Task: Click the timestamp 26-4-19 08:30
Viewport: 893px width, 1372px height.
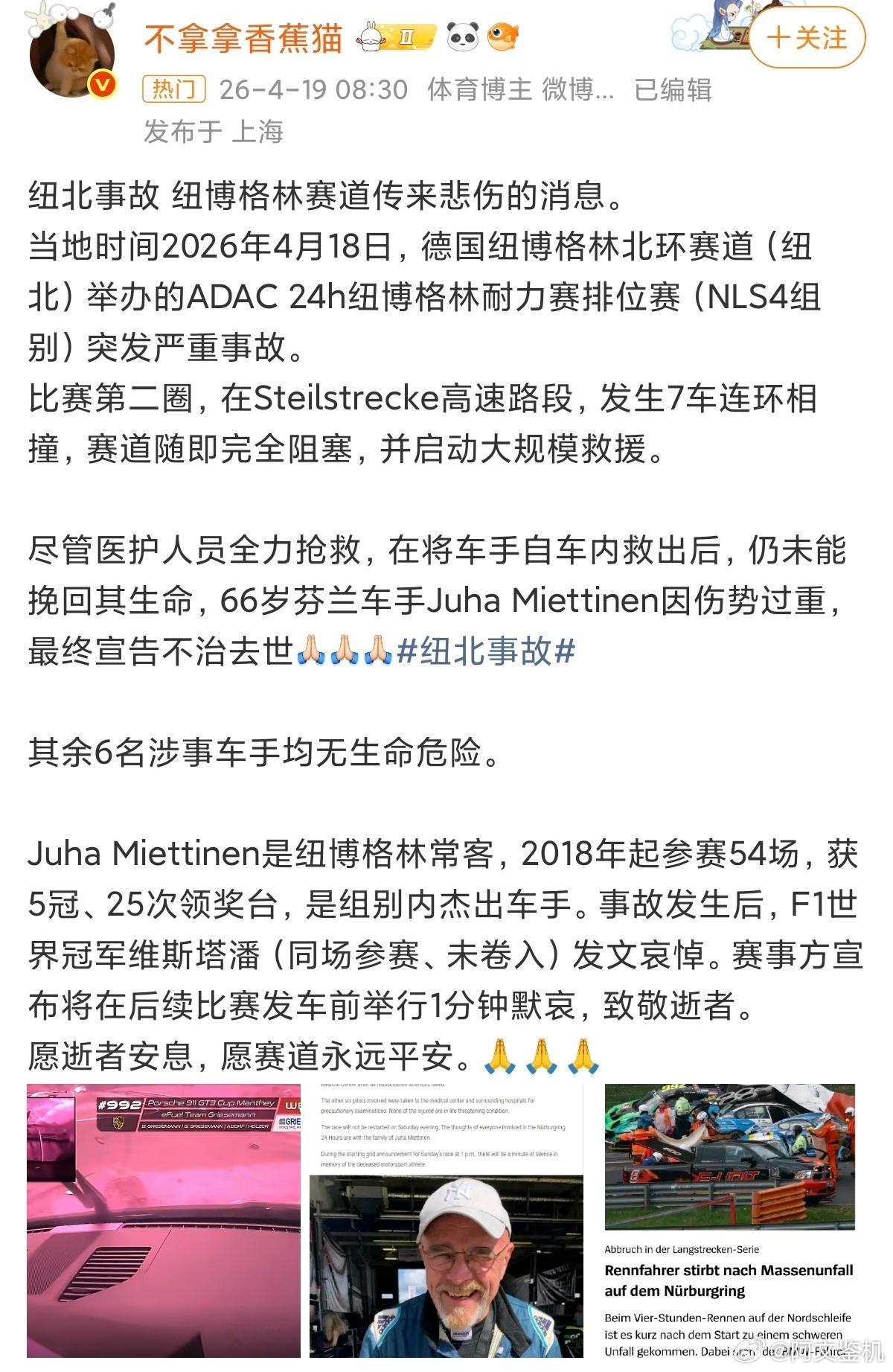Action: (313, 89)
